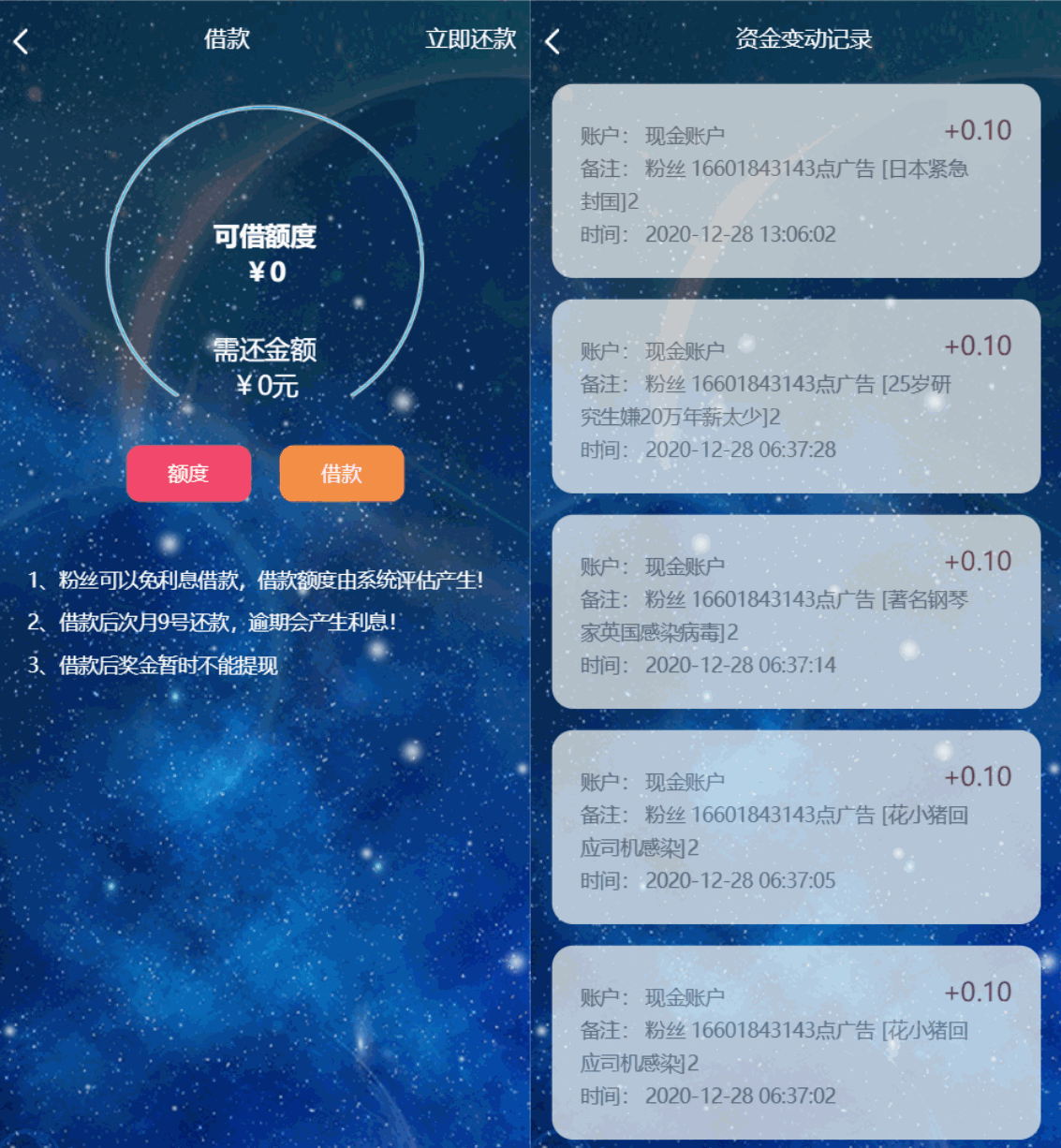Tap the pink 额度 button
Viewport: 1061px width, 1148px height.
pos(188,474)
